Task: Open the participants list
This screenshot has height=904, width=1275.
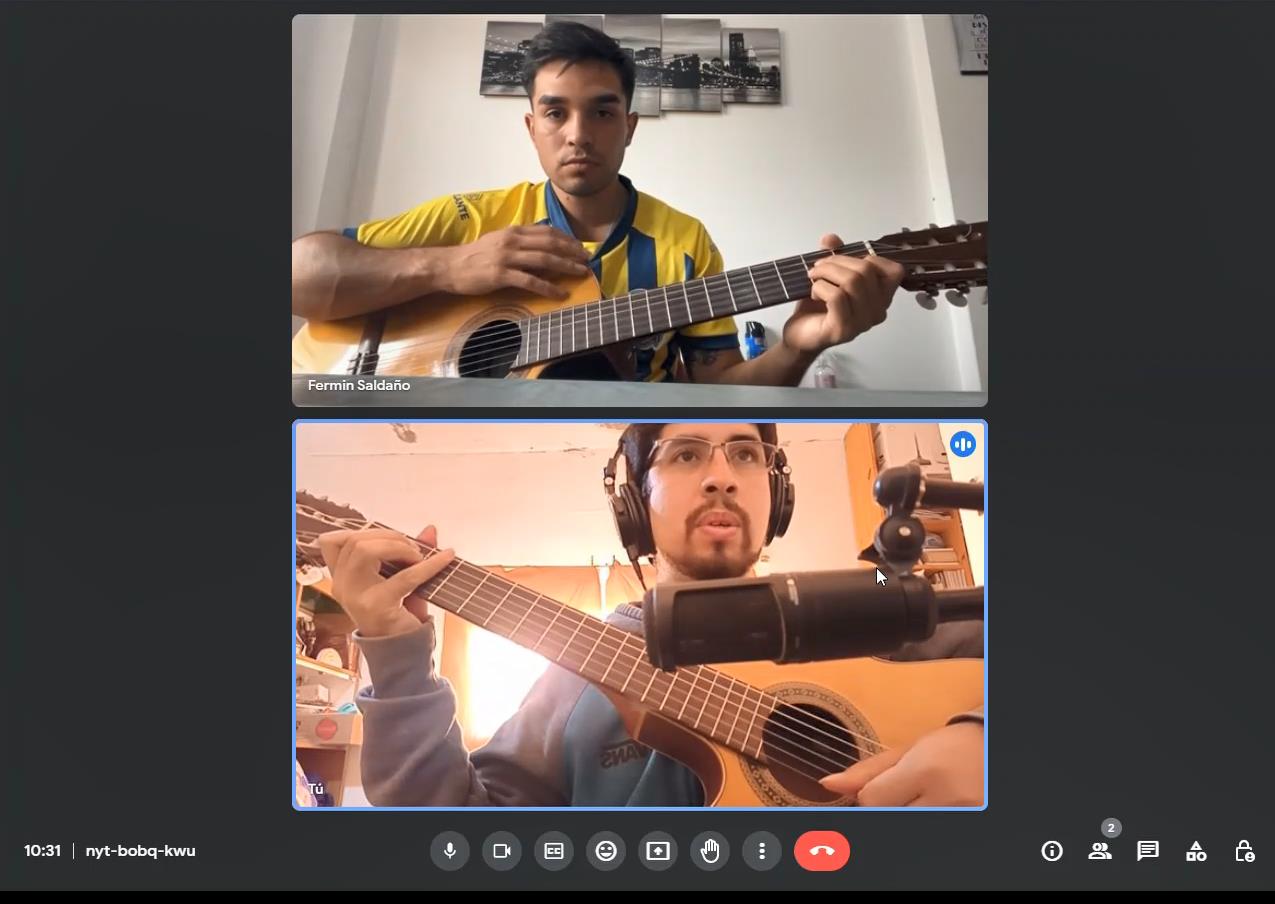Action: coord(1100,851)
